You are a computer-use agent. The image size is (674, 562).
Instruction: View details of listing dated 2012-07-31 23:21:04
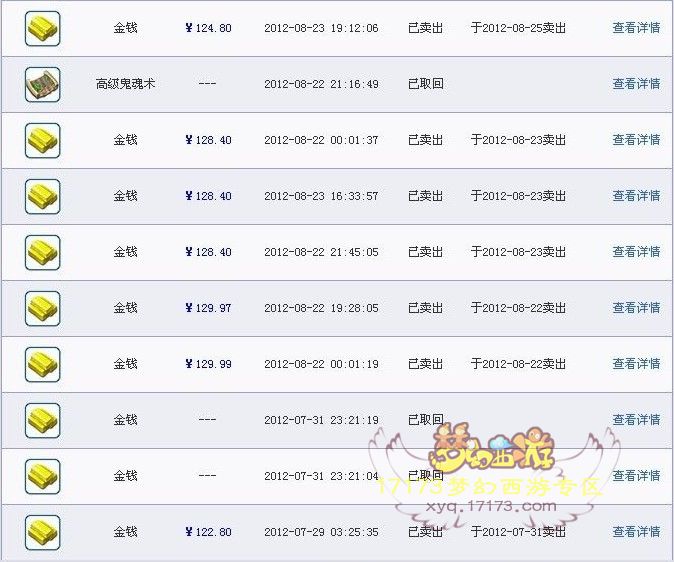[x=636, y=476]
